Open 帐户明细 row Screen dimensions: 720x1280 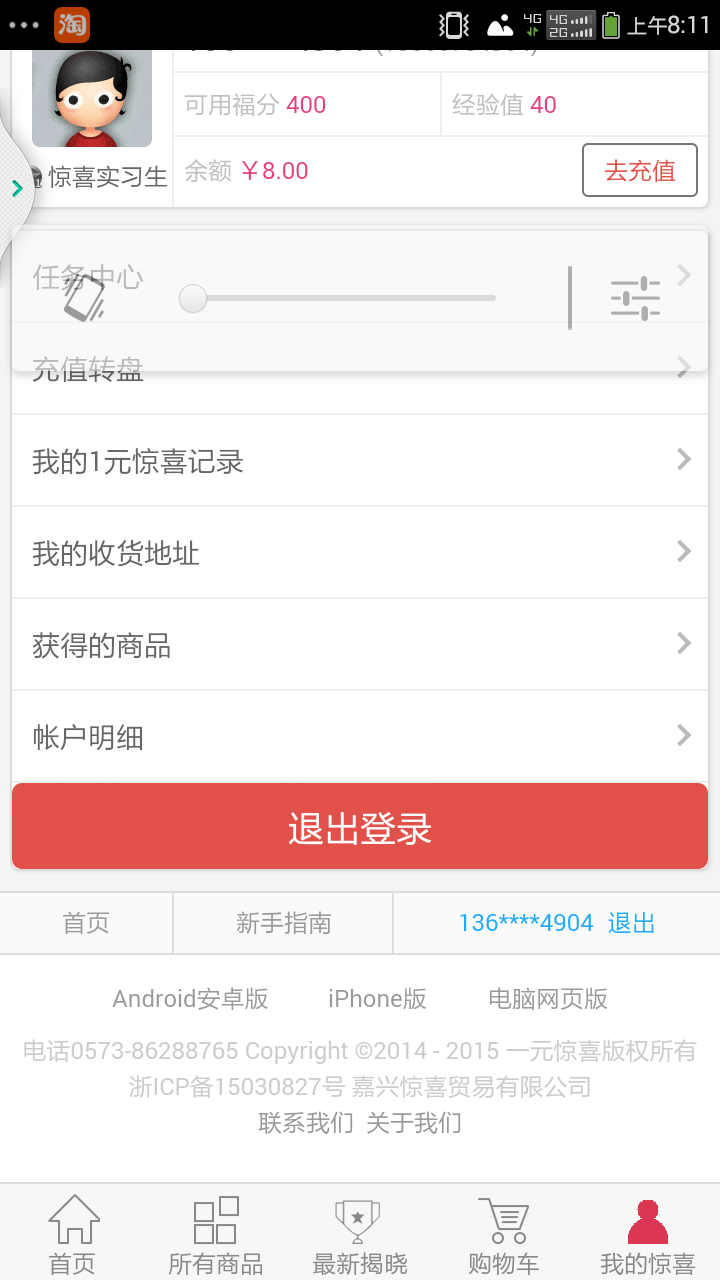pyautogui.click(x=360, y=737)
